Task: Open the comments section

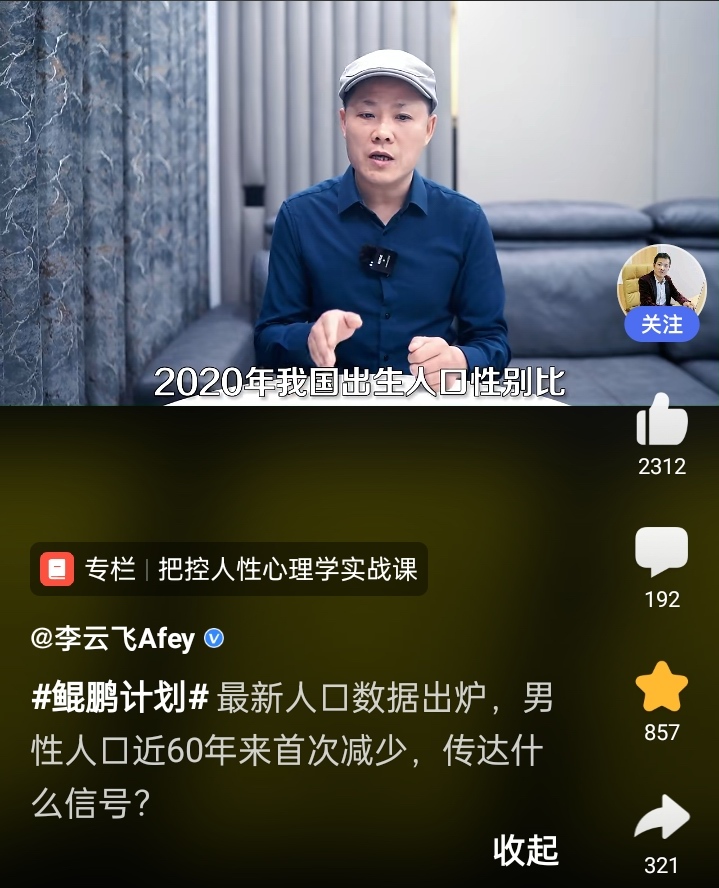Action: tap(661, 552)
